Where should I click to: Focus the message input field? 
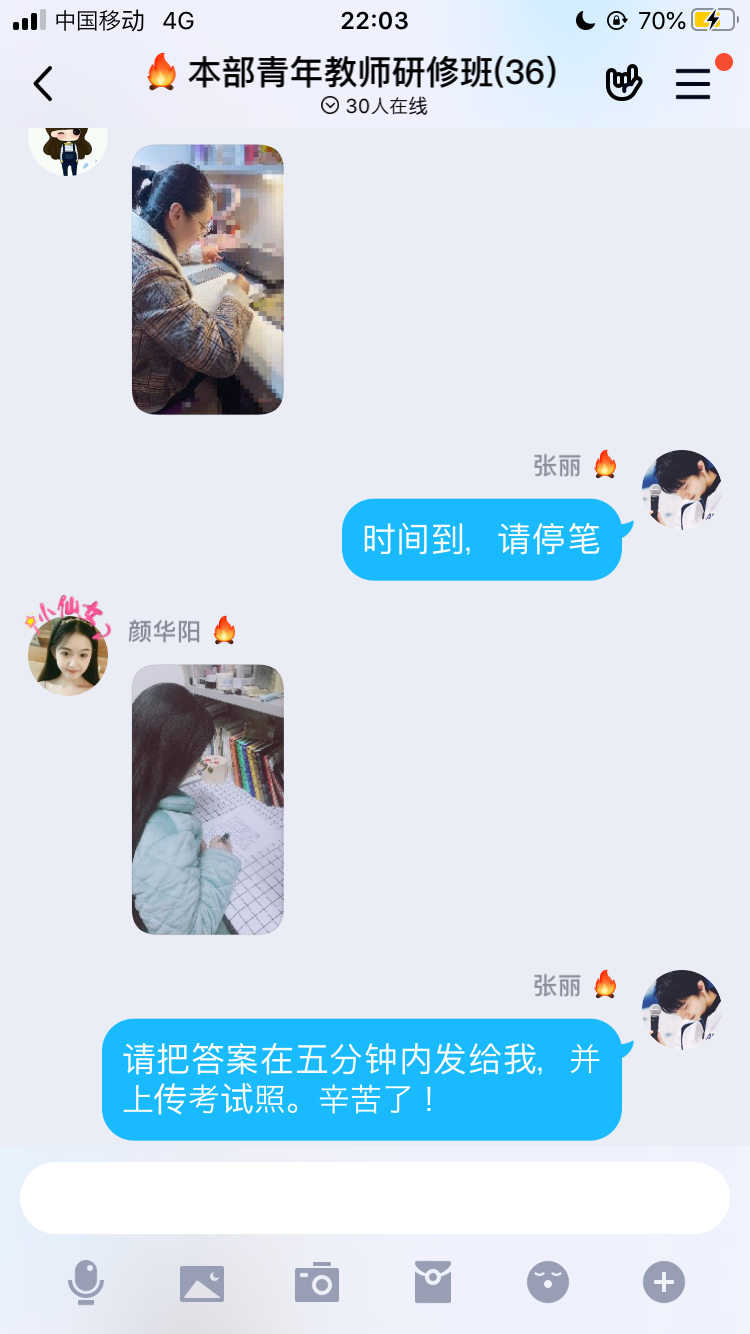point(374,1197)
